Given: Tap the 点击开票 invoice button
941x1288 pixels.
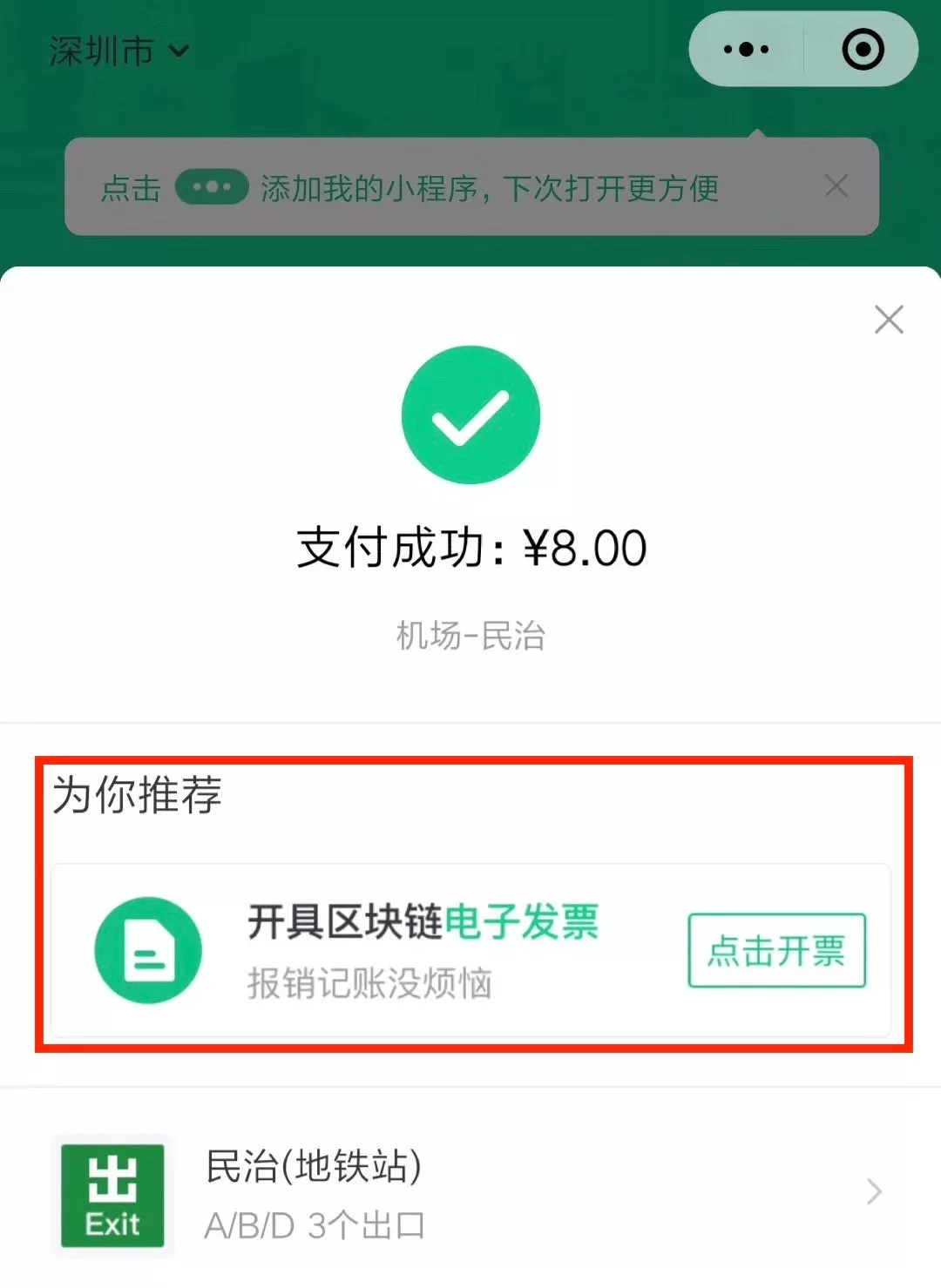Looking at the screenshot, I should (x=776, y=950).
